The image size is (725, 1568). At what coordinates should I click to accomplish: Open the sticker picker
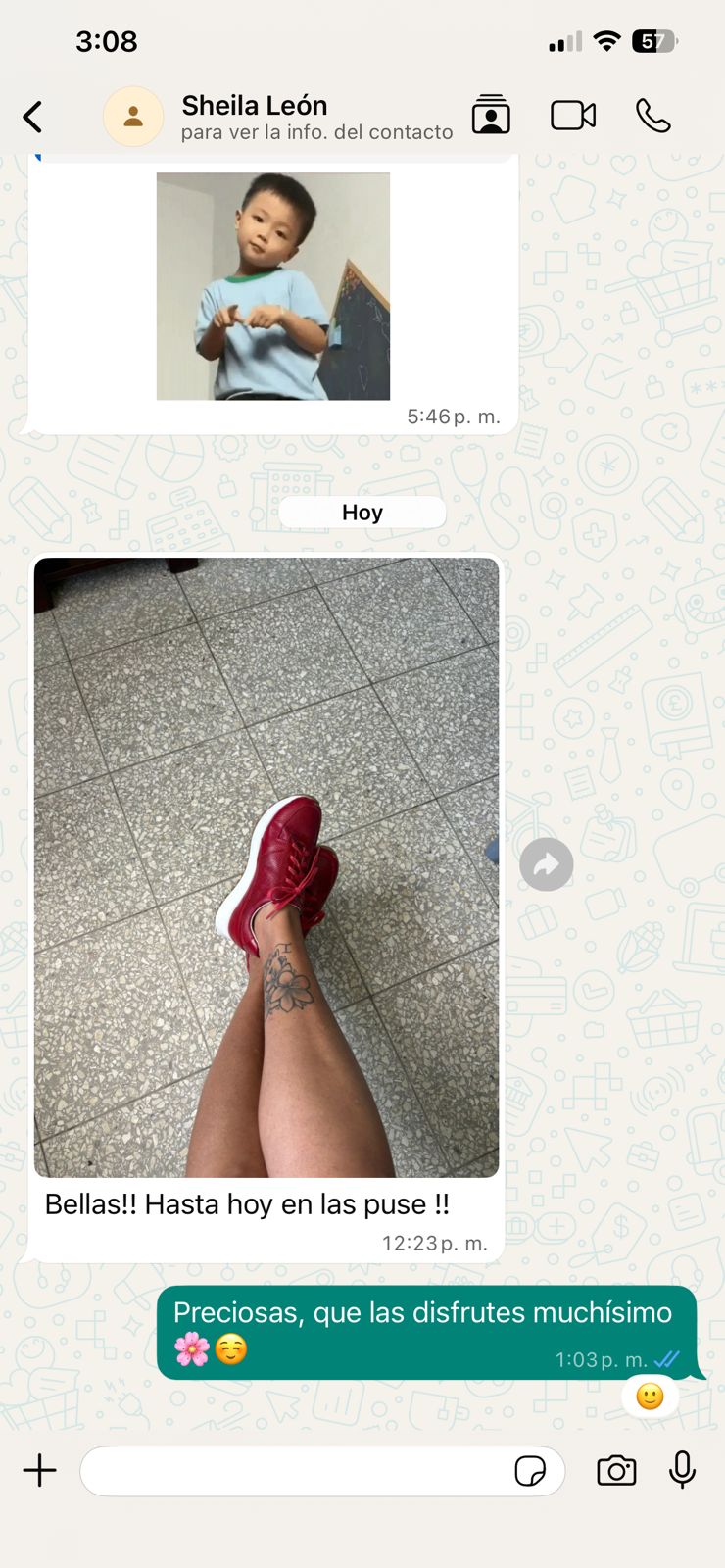(530, 1470)
